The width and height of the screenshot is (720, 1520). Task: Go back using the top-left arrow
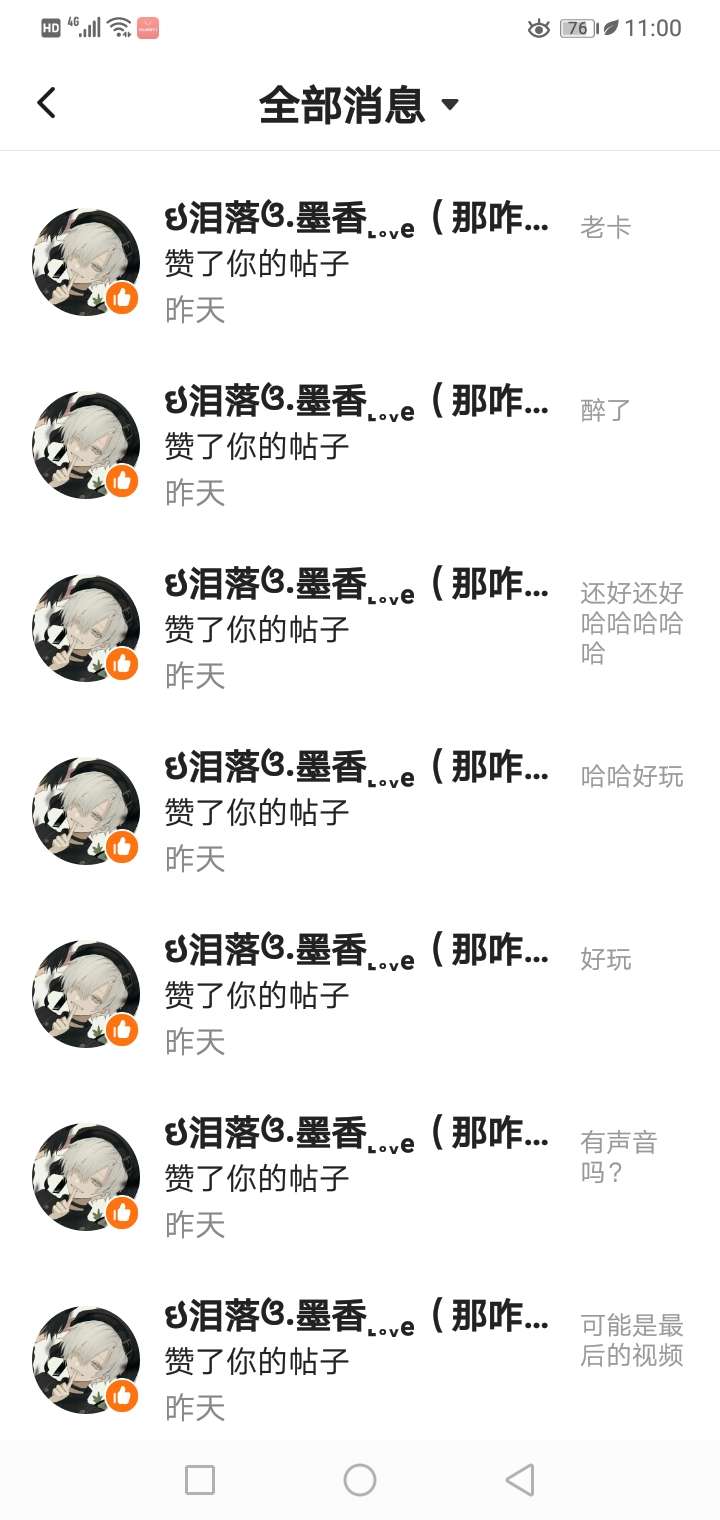(46, 103)
